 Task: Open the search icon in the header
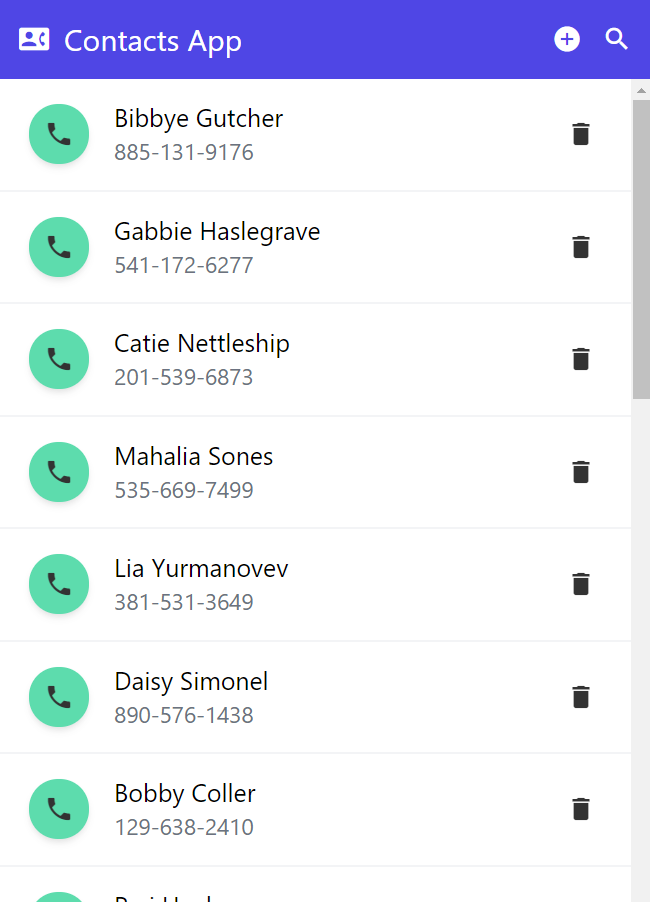point(617,39)
